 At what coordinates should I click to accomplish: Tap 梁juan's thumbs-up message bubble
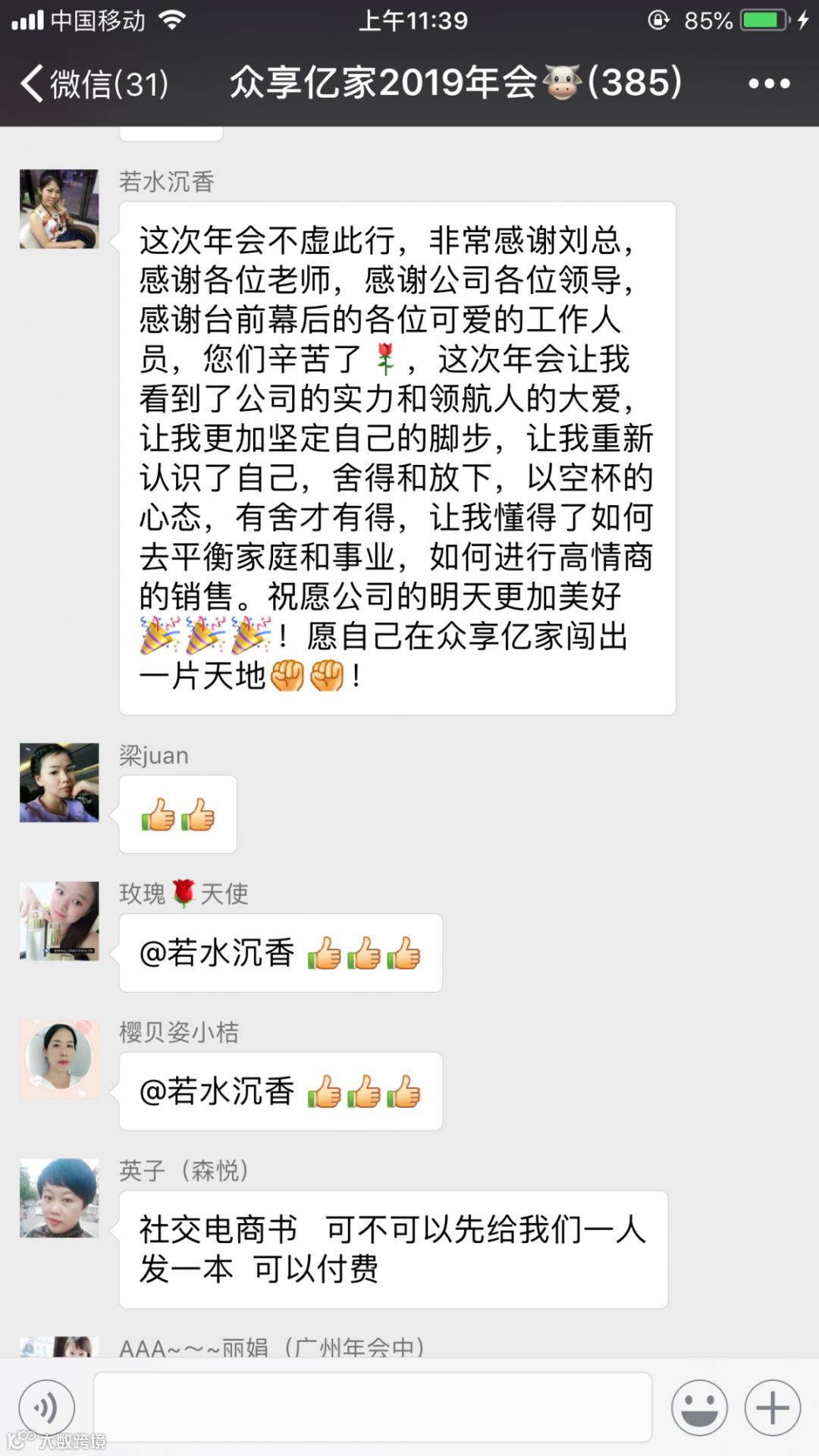coord(180,814)
